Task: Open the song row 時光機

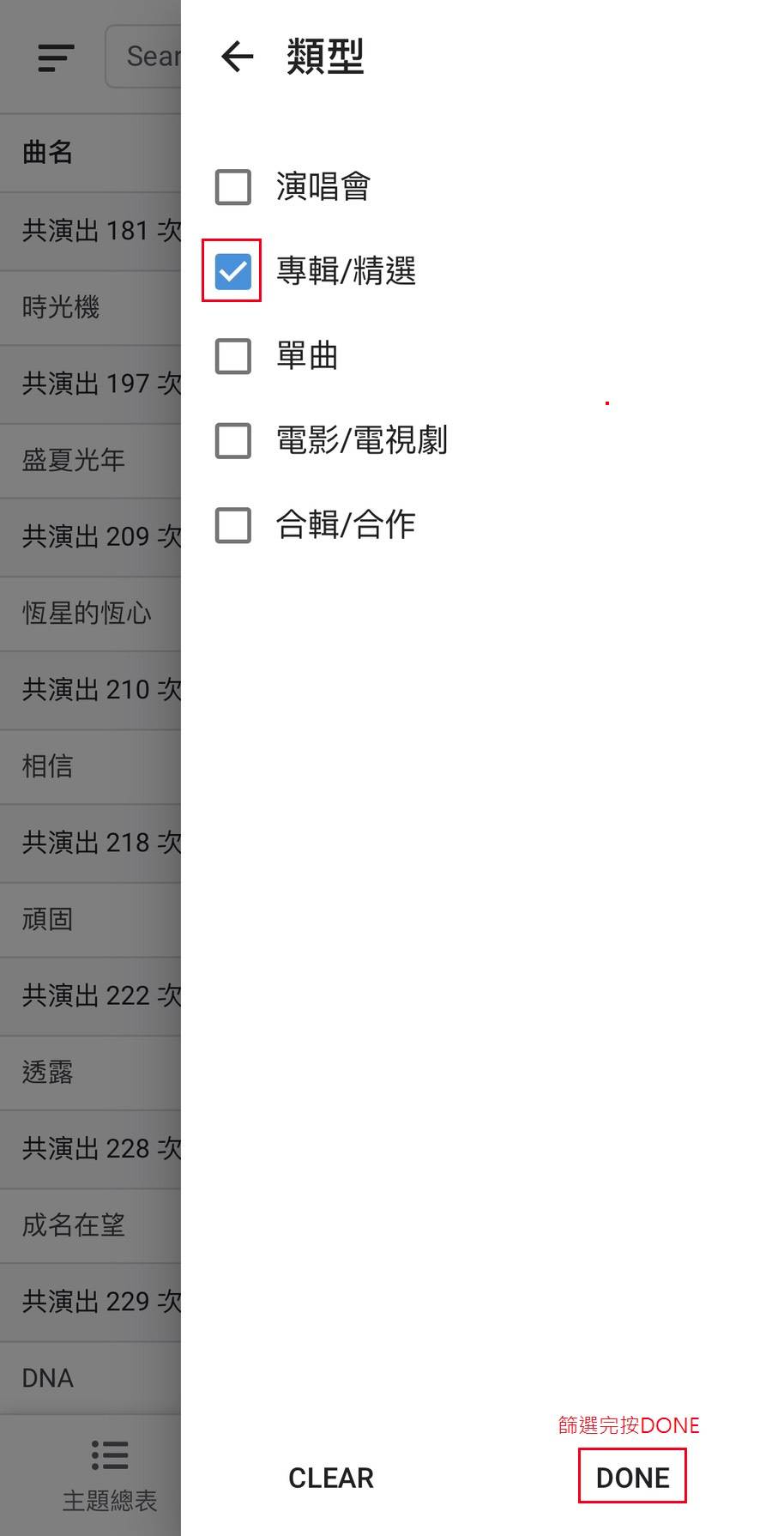Action: click(x=90, y=307)
